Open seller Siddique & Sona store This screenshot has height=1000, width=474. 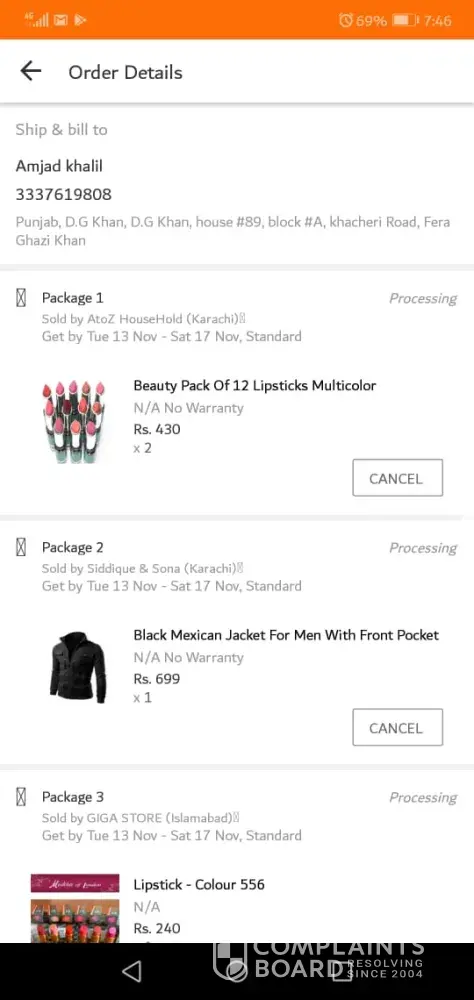point(142,568)
